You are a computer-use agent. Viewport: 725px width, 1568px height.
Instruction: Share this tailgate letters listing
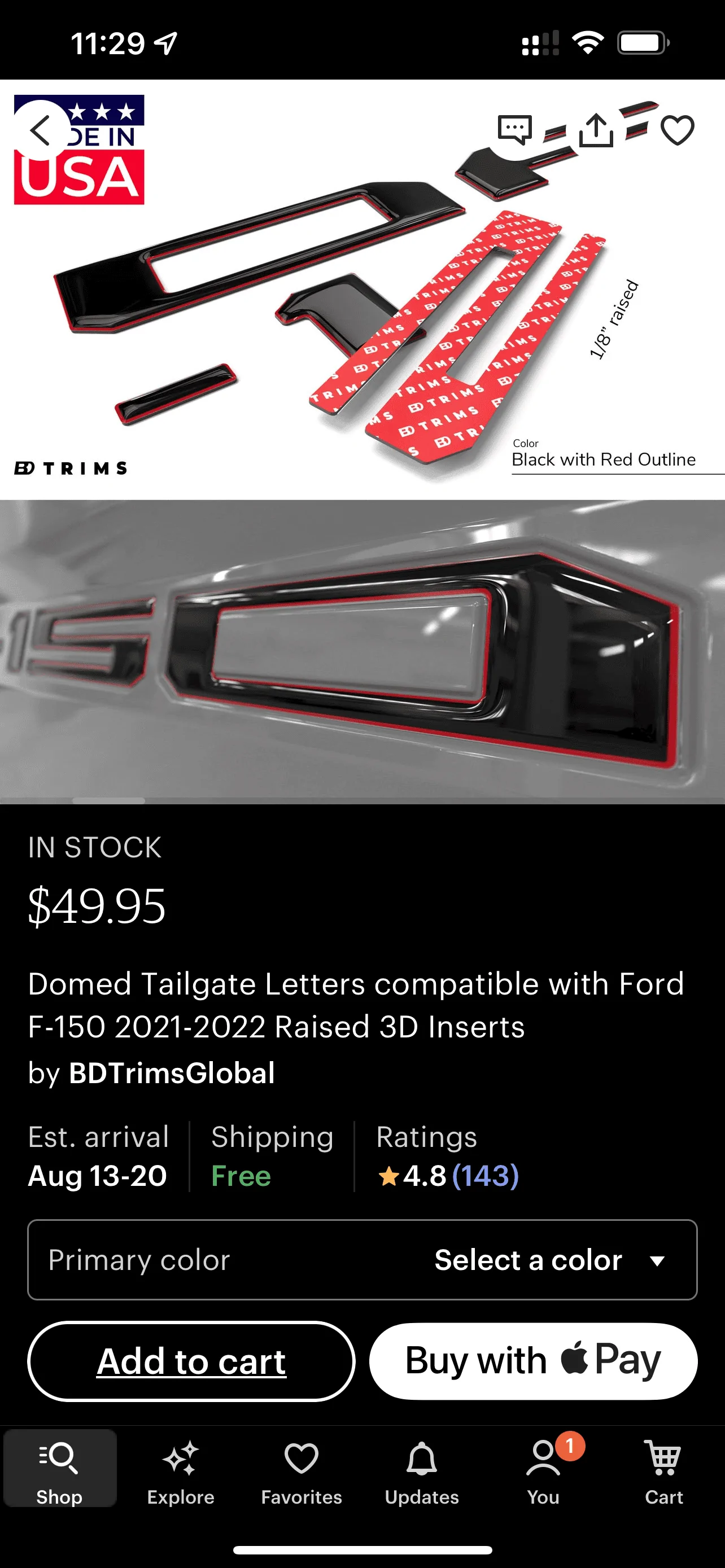tap(595, 130)
